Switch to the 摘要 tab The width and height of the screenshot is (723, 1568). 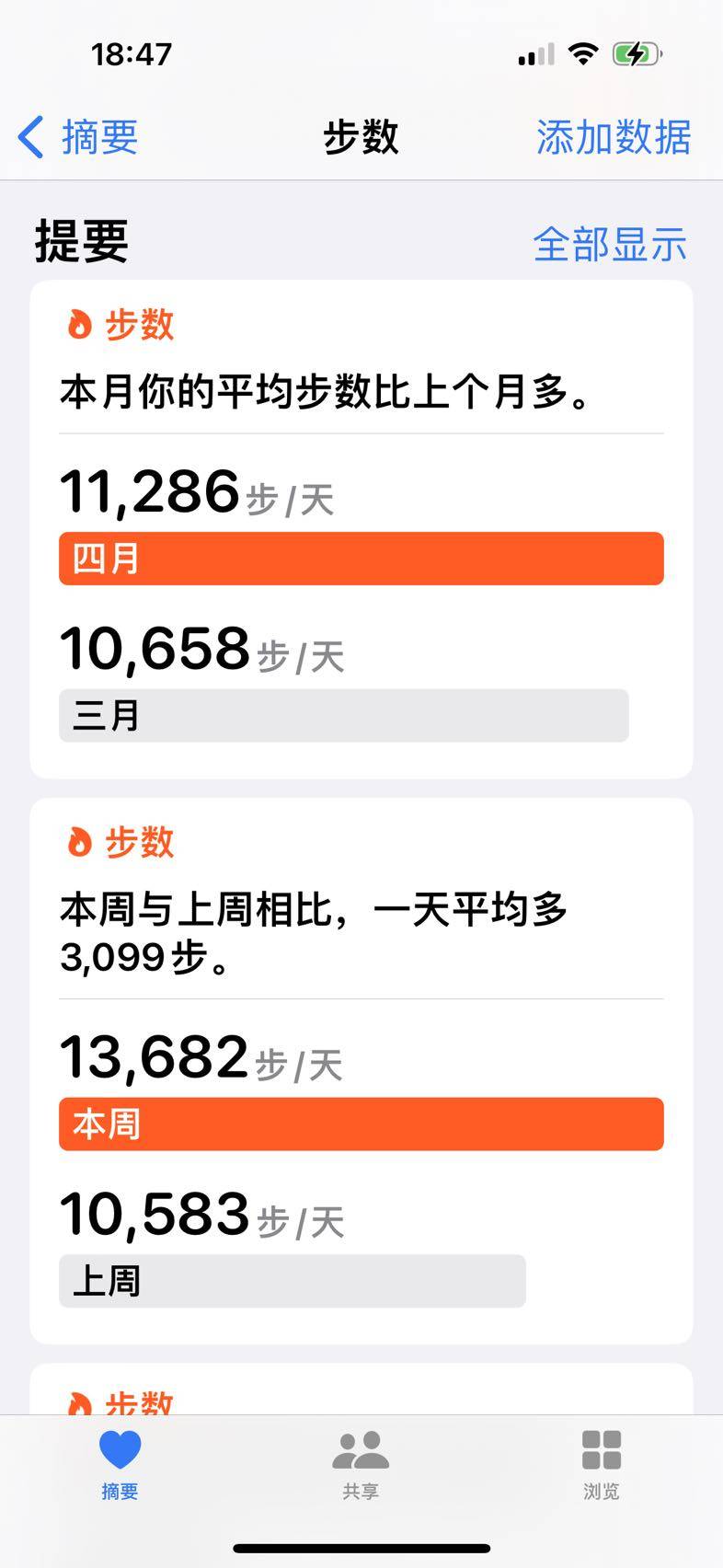pyautogui.click(x=120, y=1465)
